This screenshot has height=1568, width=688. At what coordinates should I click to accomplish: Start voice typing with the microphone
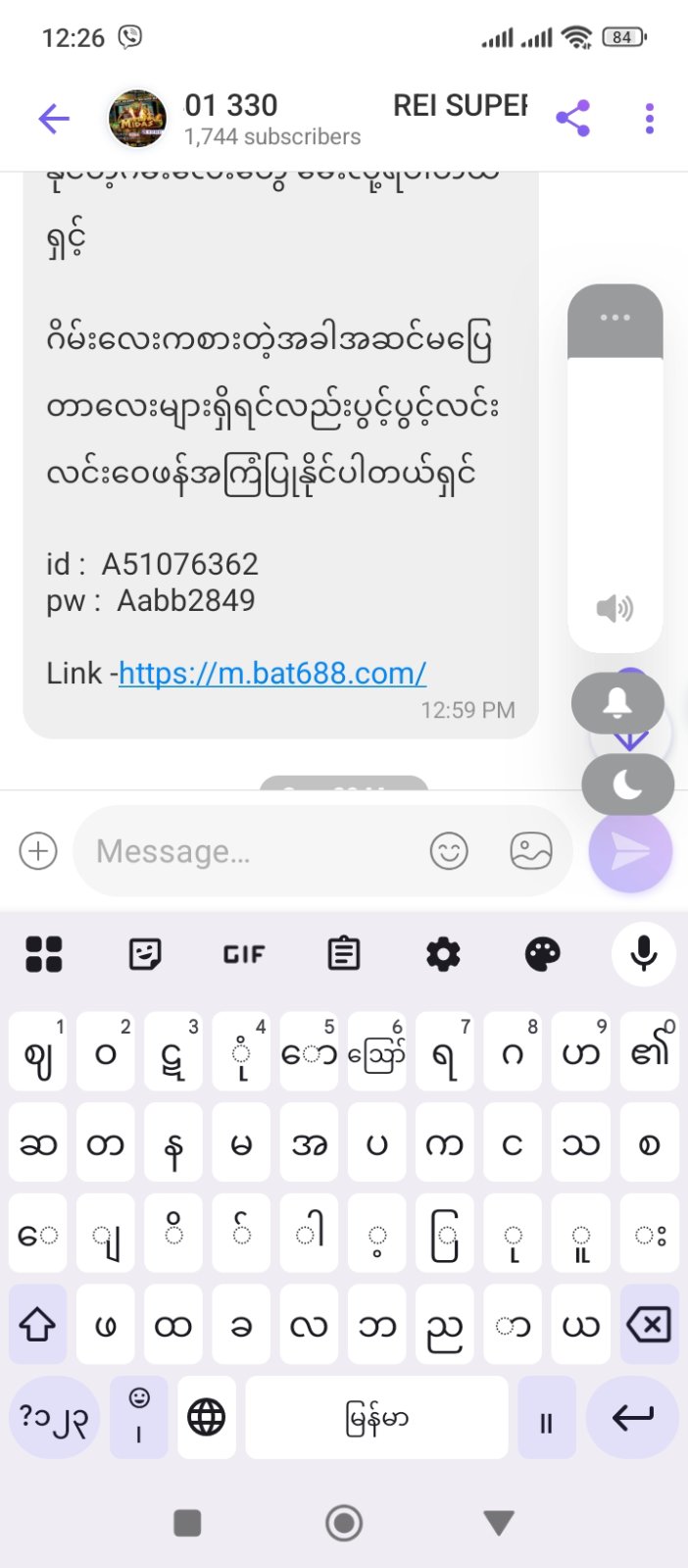(643, 953)
